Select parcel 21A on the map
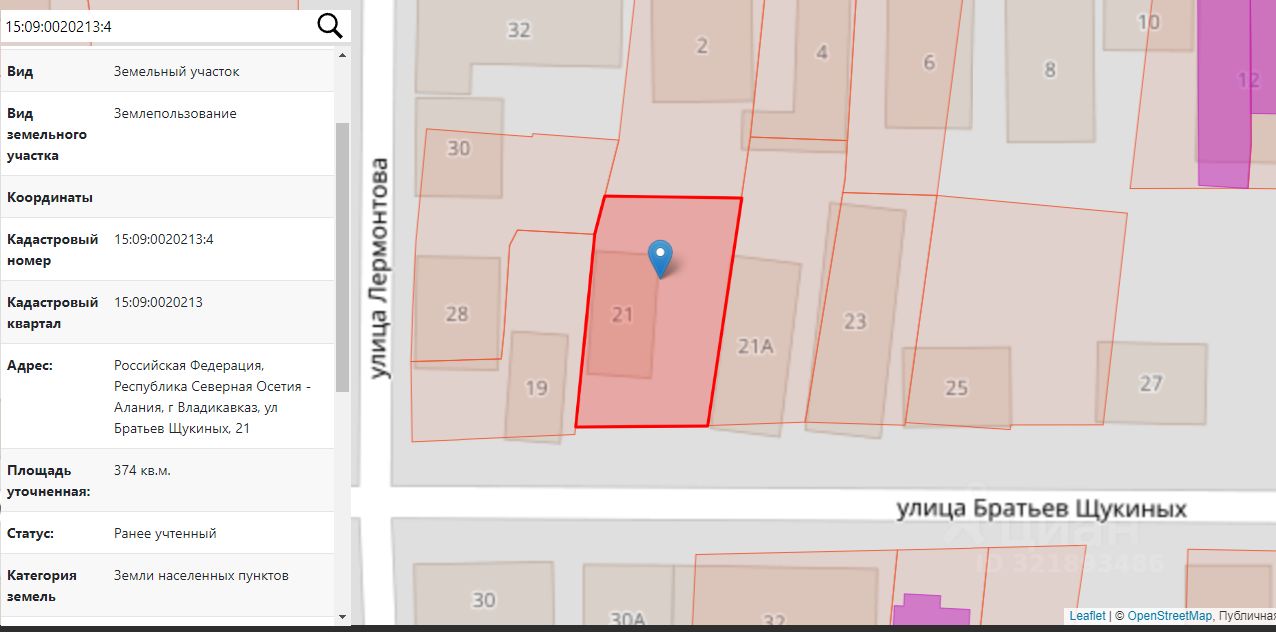This screenshot has width=1276, height=632. coord(756,346)
